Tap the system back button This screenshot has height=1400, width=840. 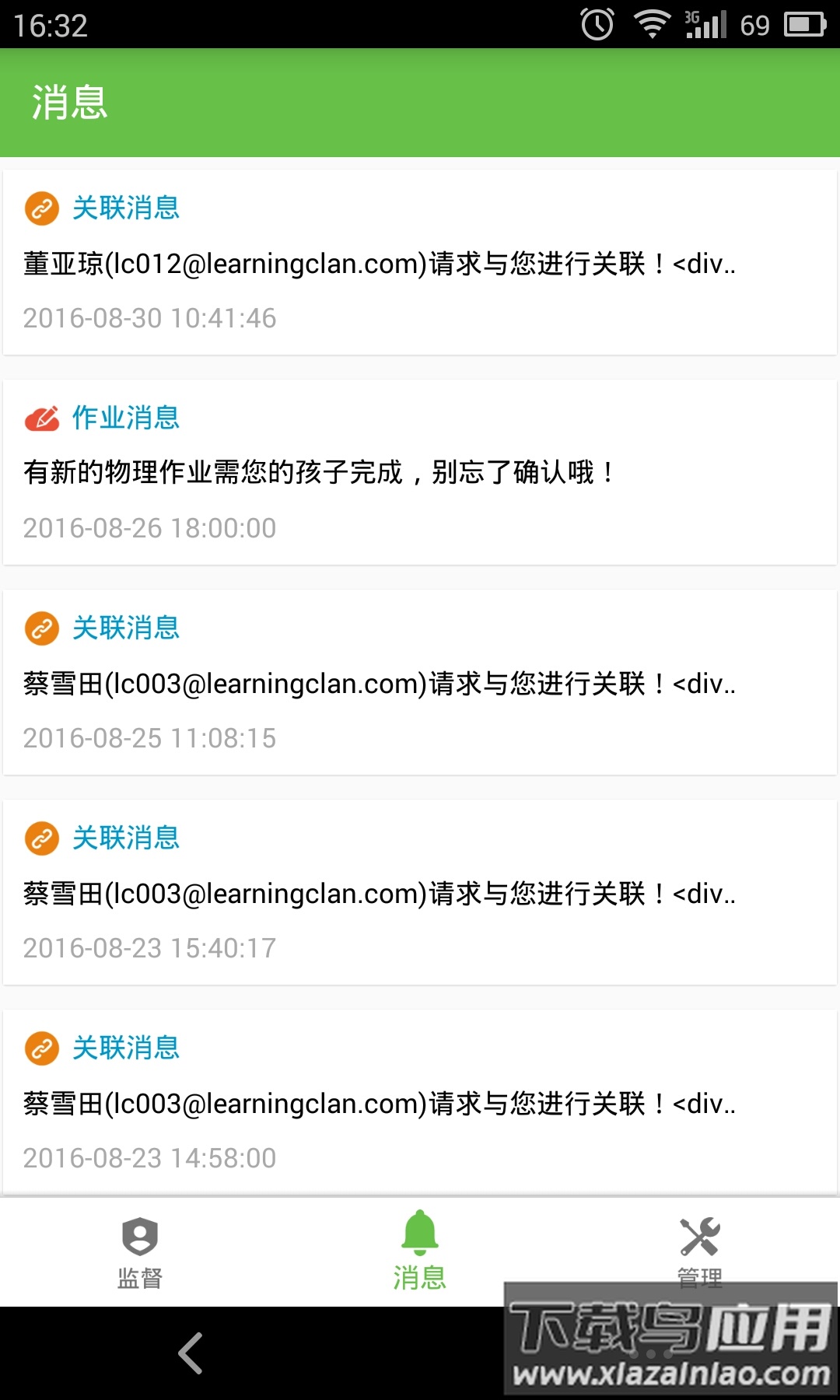click(191, 1353)
